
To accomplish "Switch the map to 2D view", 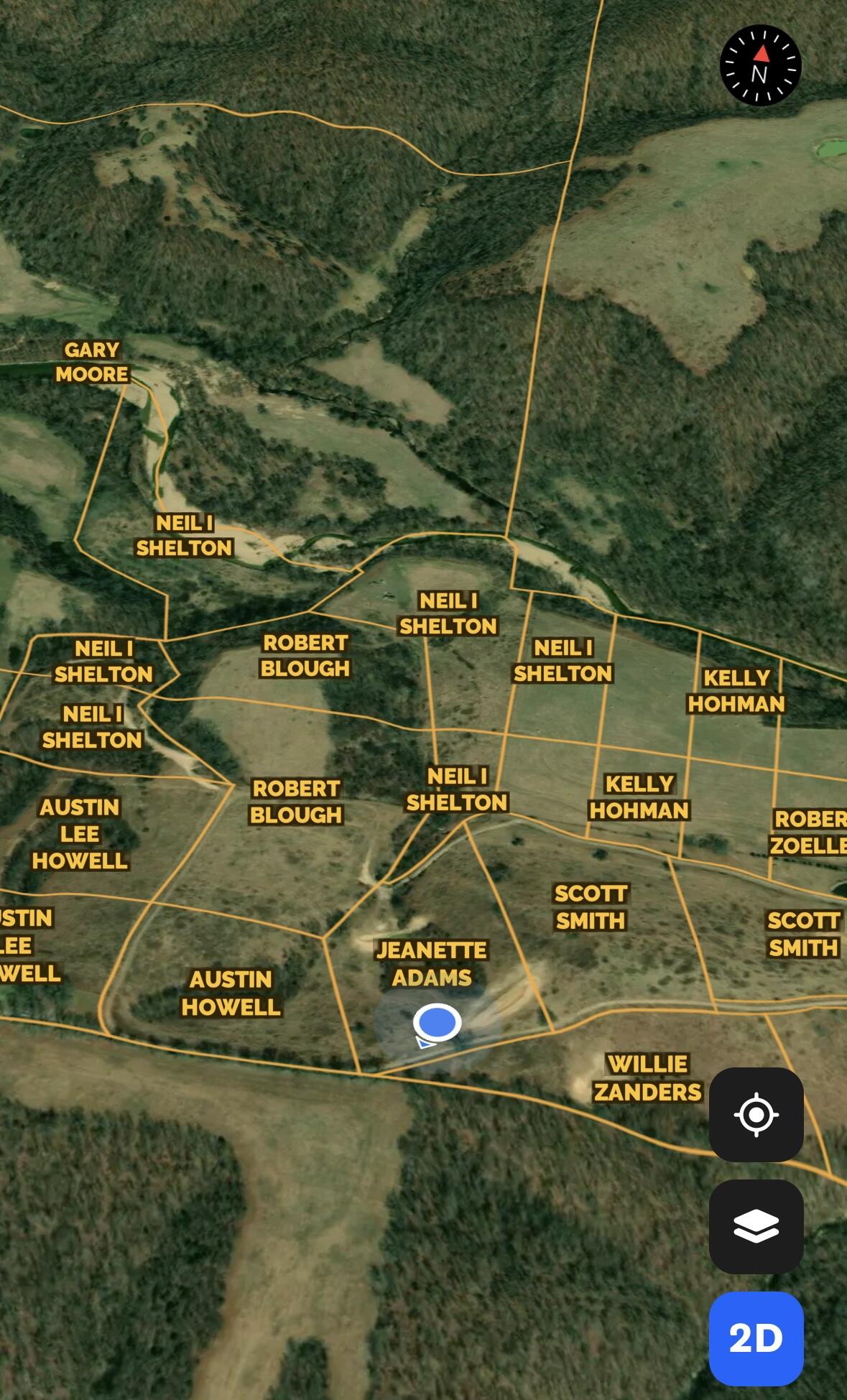I will (756, 1338).
